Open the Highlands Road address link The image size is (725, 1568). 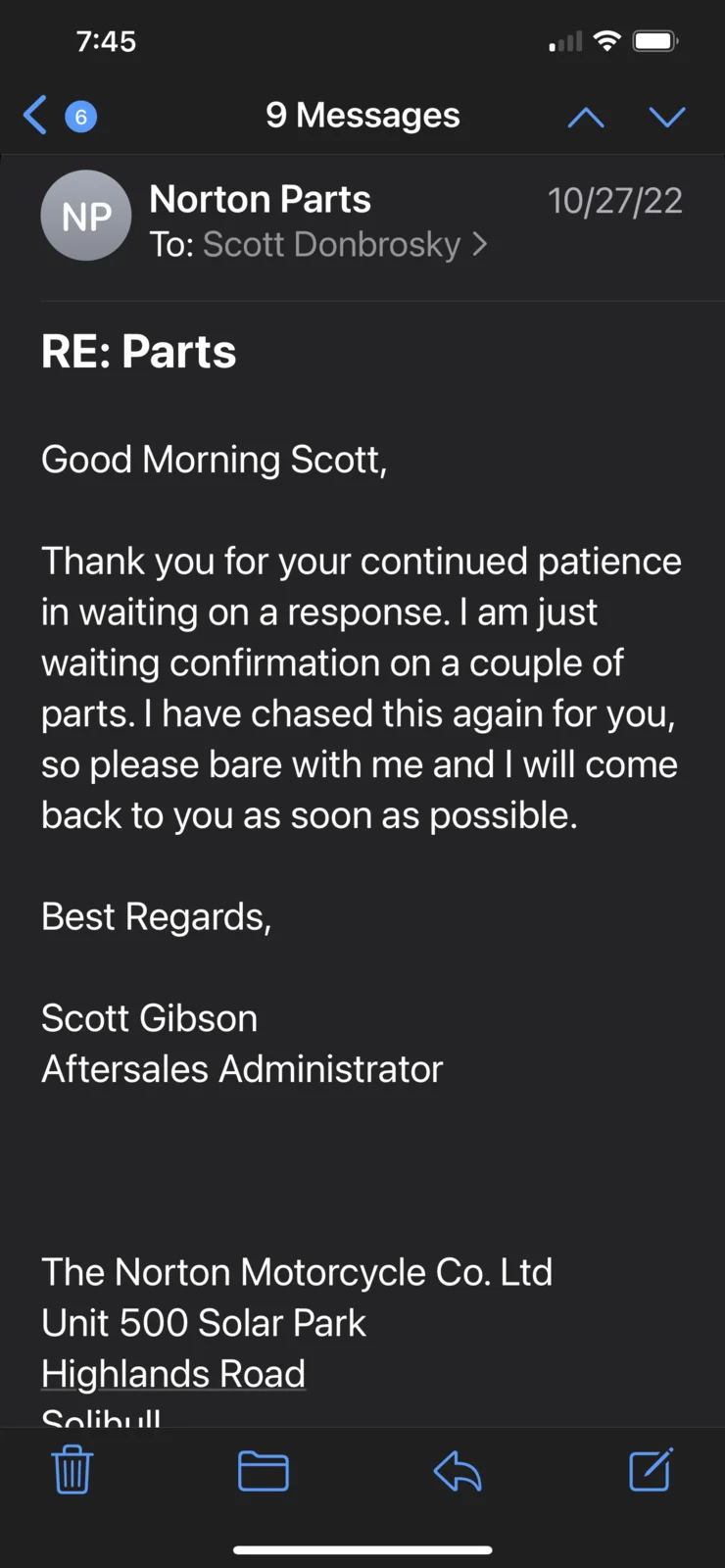173,1373
